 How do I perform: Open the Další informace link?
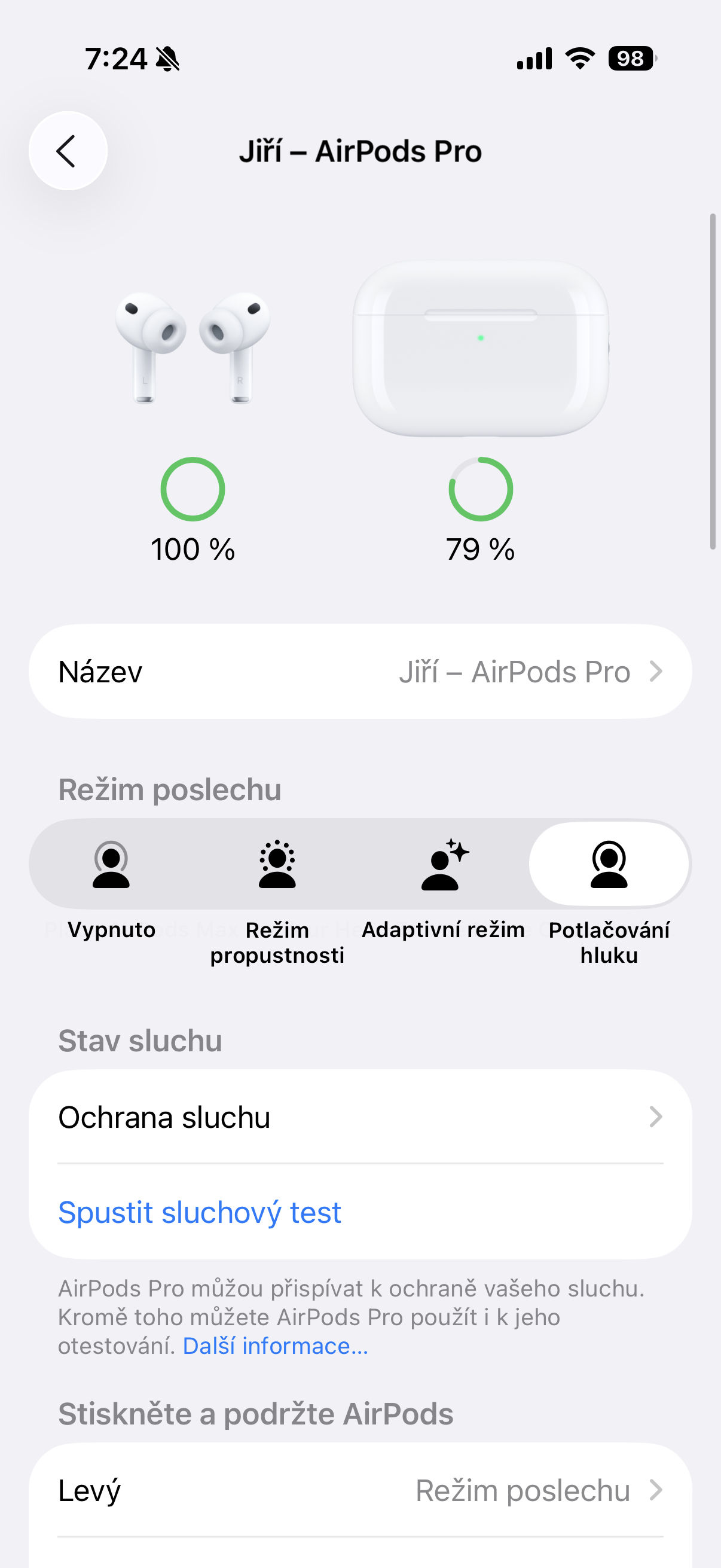[276, 1346]
